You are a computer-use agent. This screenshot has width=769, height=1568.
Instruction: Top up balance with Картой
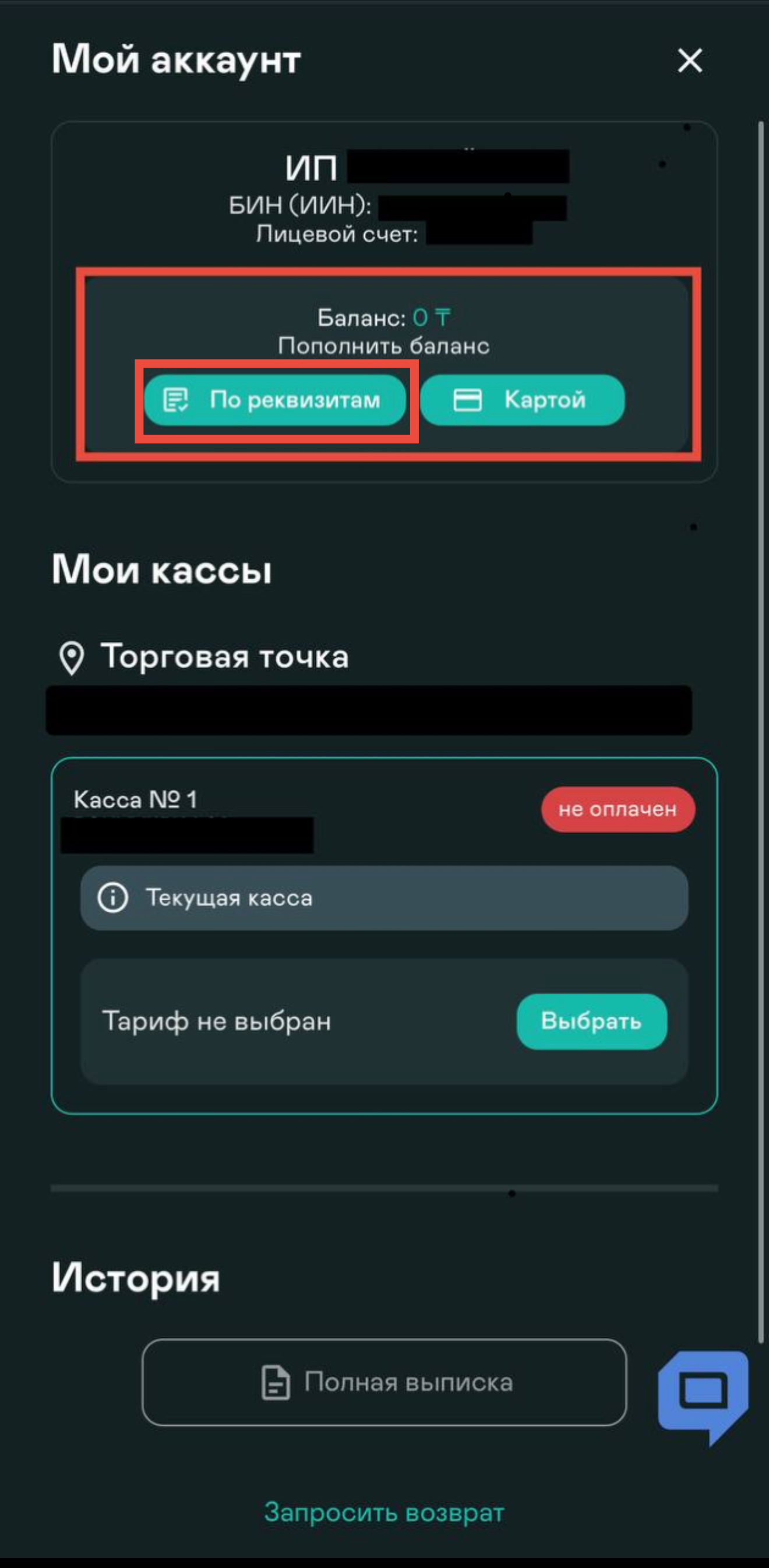522,400
